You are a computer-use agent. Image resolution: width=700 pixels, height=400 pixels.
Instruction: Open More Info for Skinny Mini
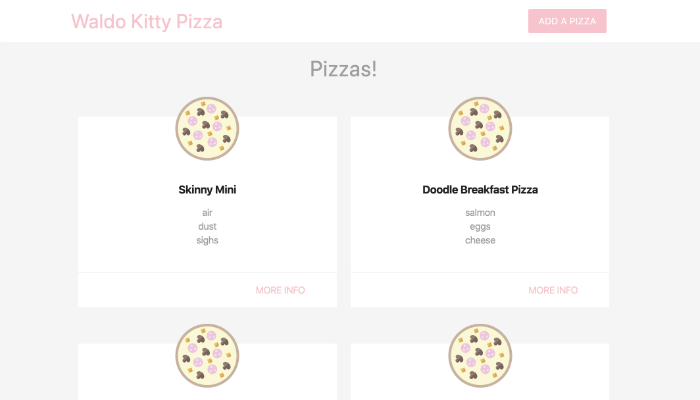pos(280,290)
